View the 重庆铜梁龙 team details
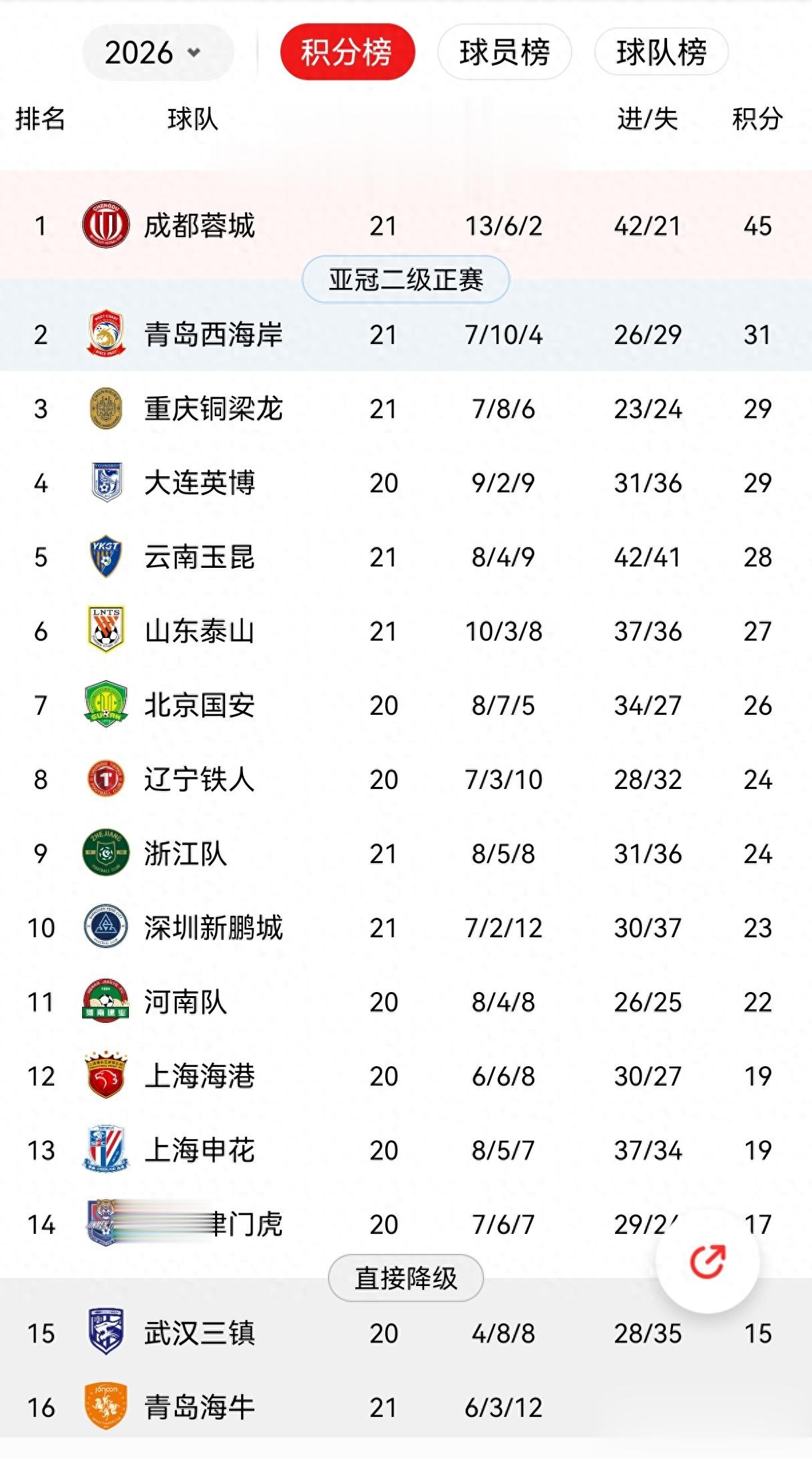 tap(406, 409)
